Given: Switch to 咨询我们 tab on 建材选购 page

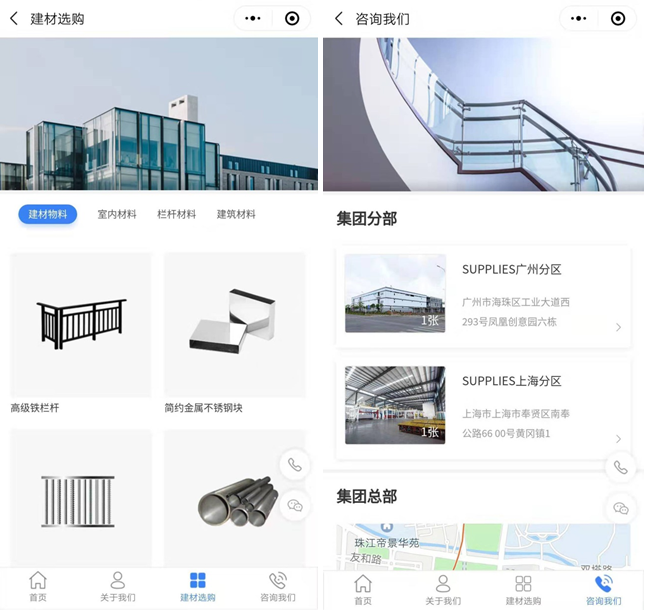Looking at the screenshot, I should [x=277, y=587].
